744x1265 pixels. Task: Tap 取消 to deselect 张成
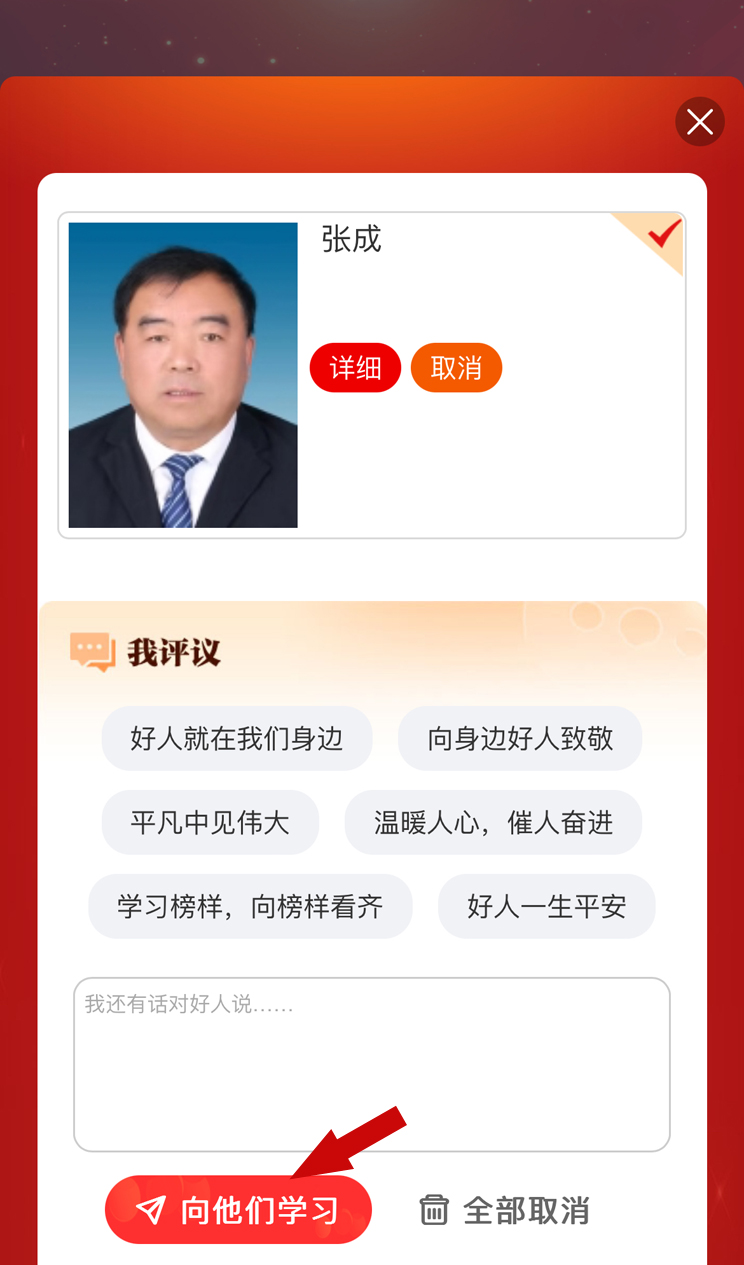456,368
